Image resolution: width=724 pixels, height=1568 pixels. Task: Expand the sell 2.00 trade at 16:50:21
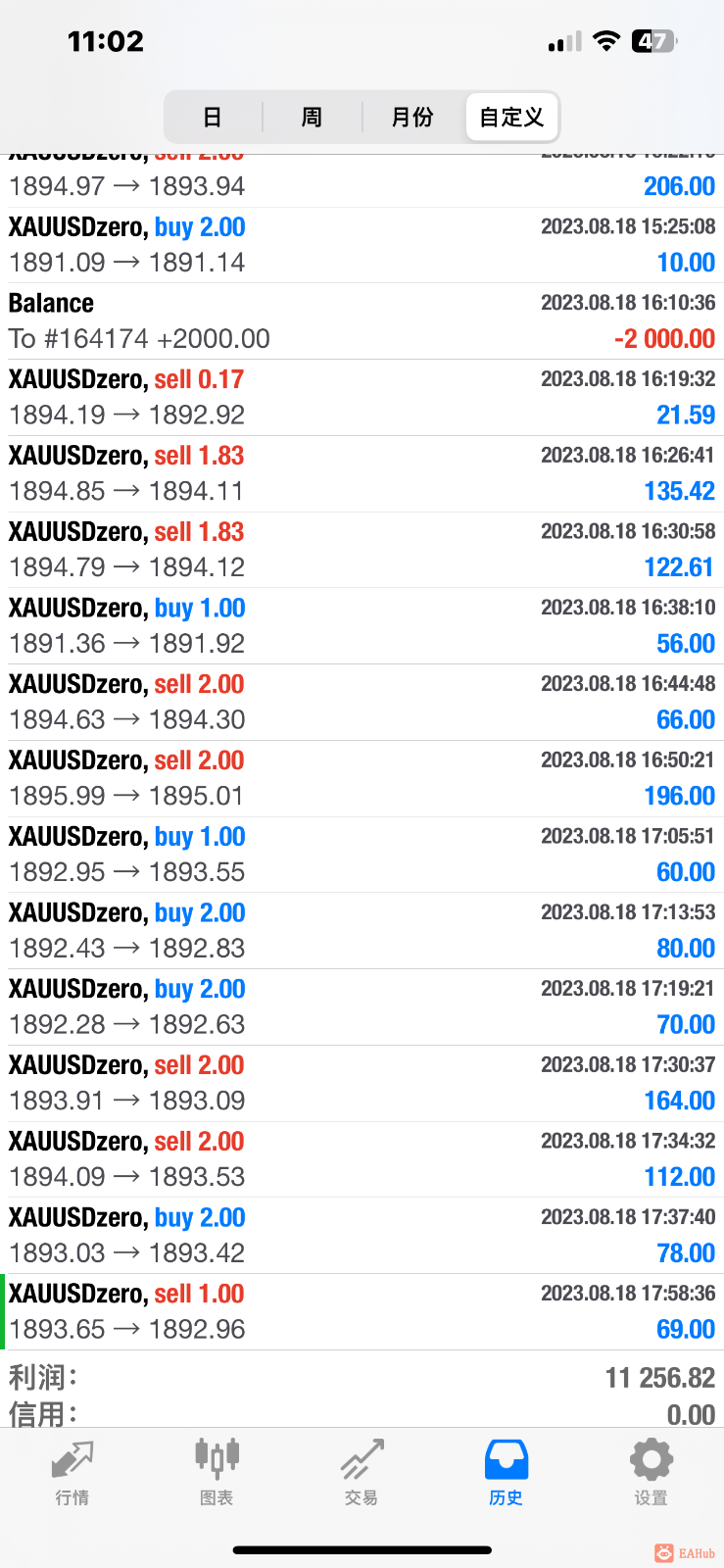tap(362, 779)
